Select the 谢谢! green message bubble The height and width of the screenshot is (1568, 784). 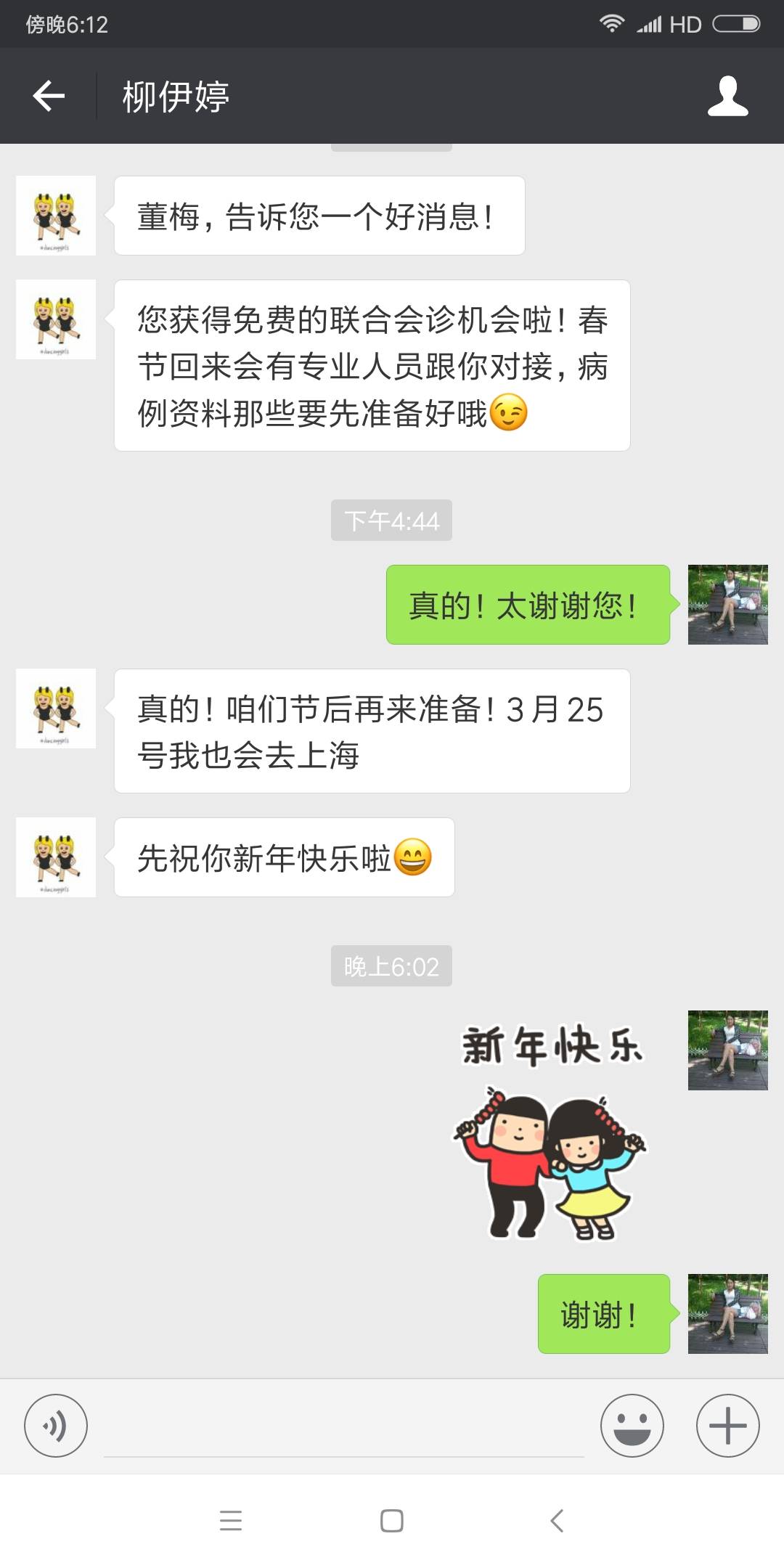pos(603,1315)
